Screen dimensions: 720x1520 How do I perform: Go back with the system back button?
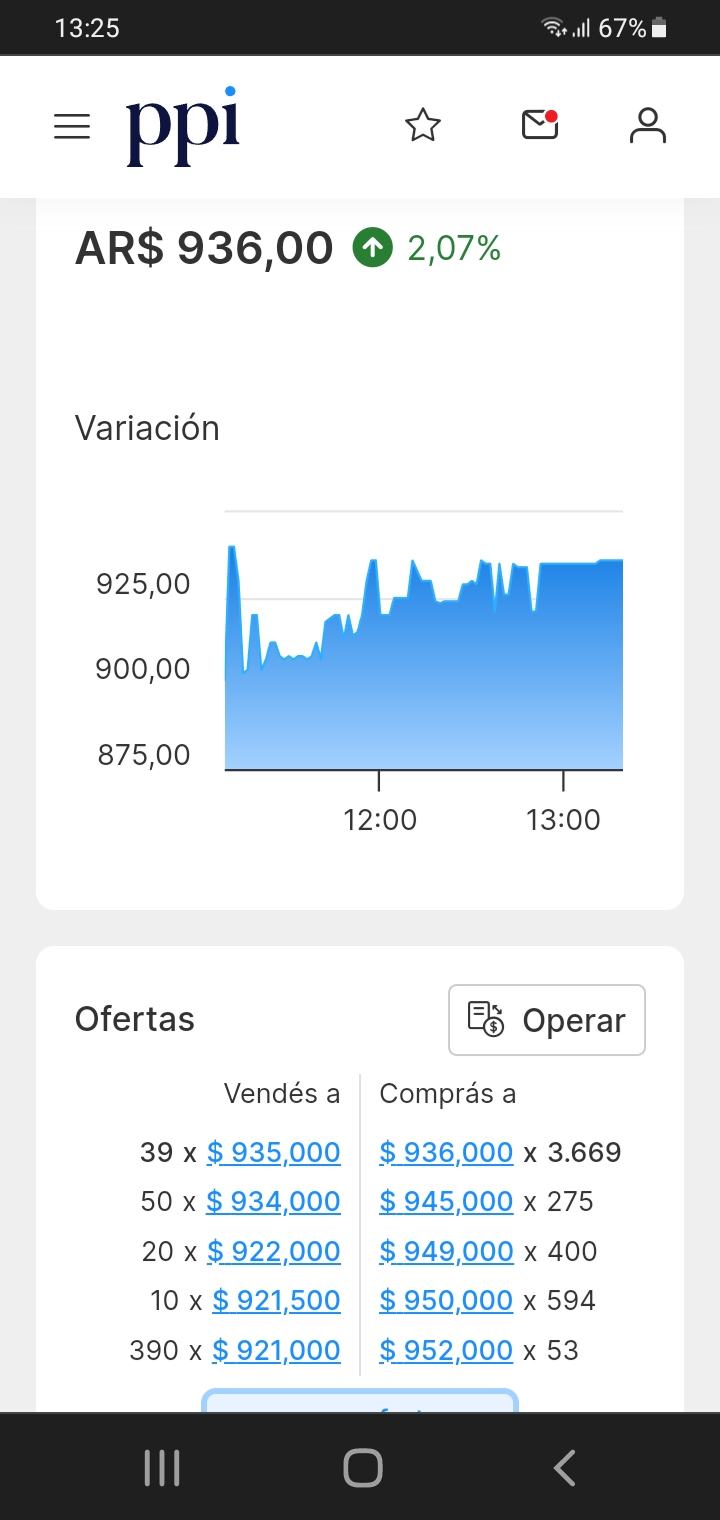coord(564,1468)
